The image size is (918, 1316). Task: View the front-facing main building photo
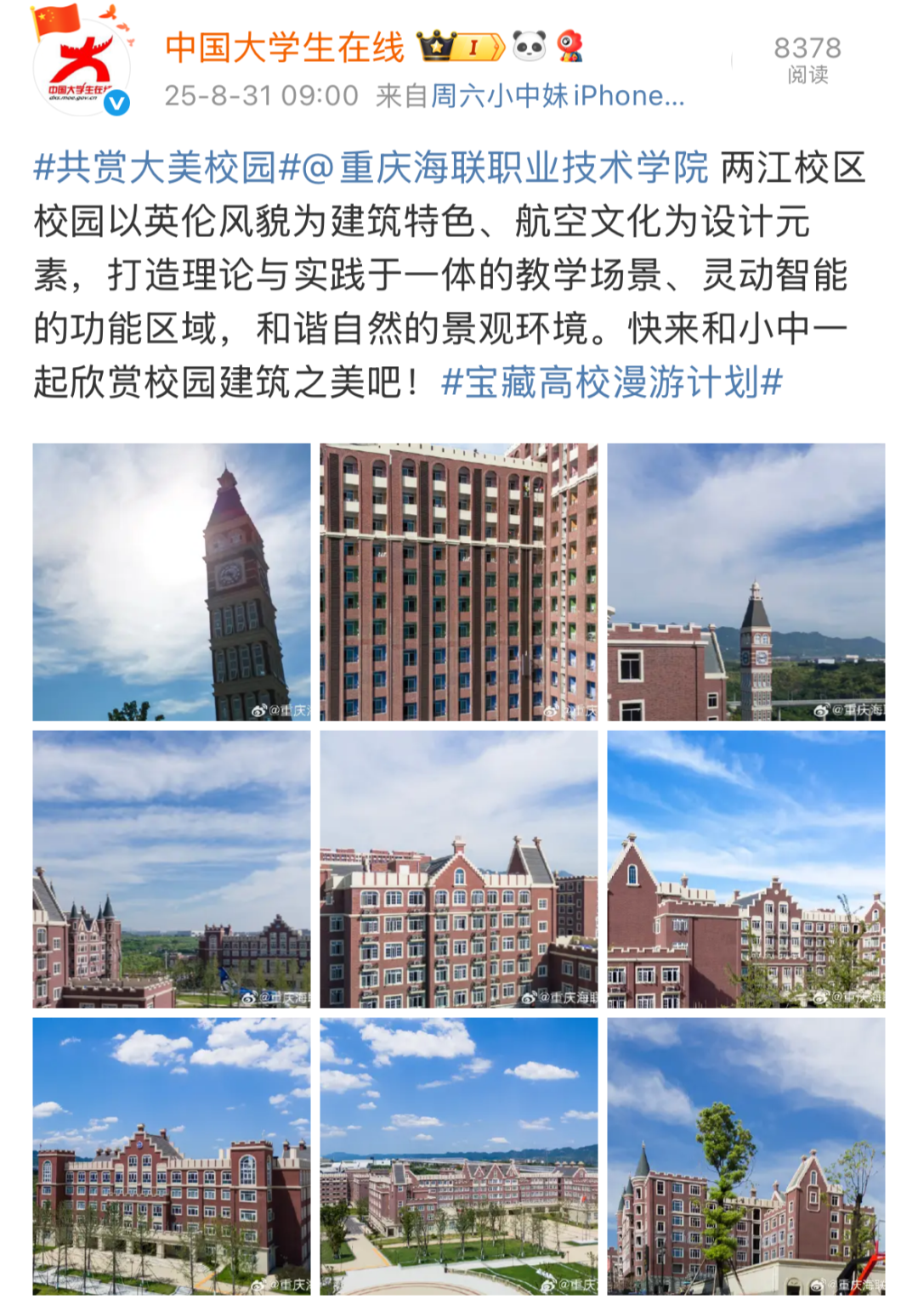click(172, 1156)
